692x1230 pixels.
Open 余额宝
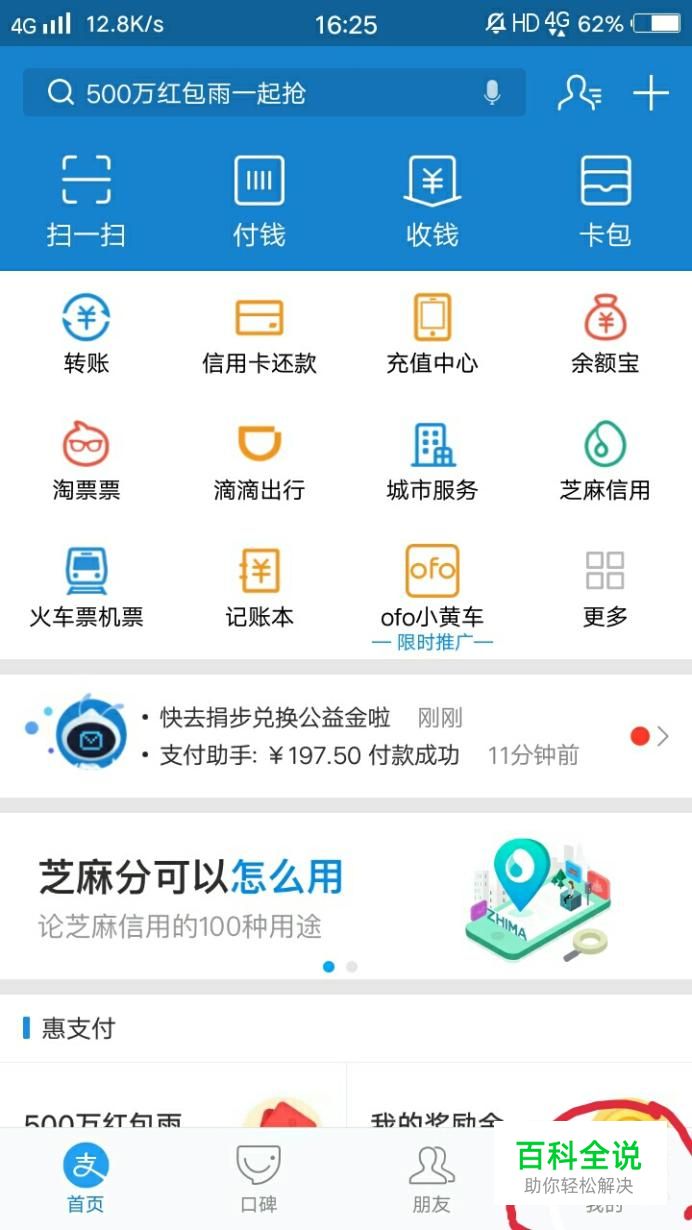[605, 335]
